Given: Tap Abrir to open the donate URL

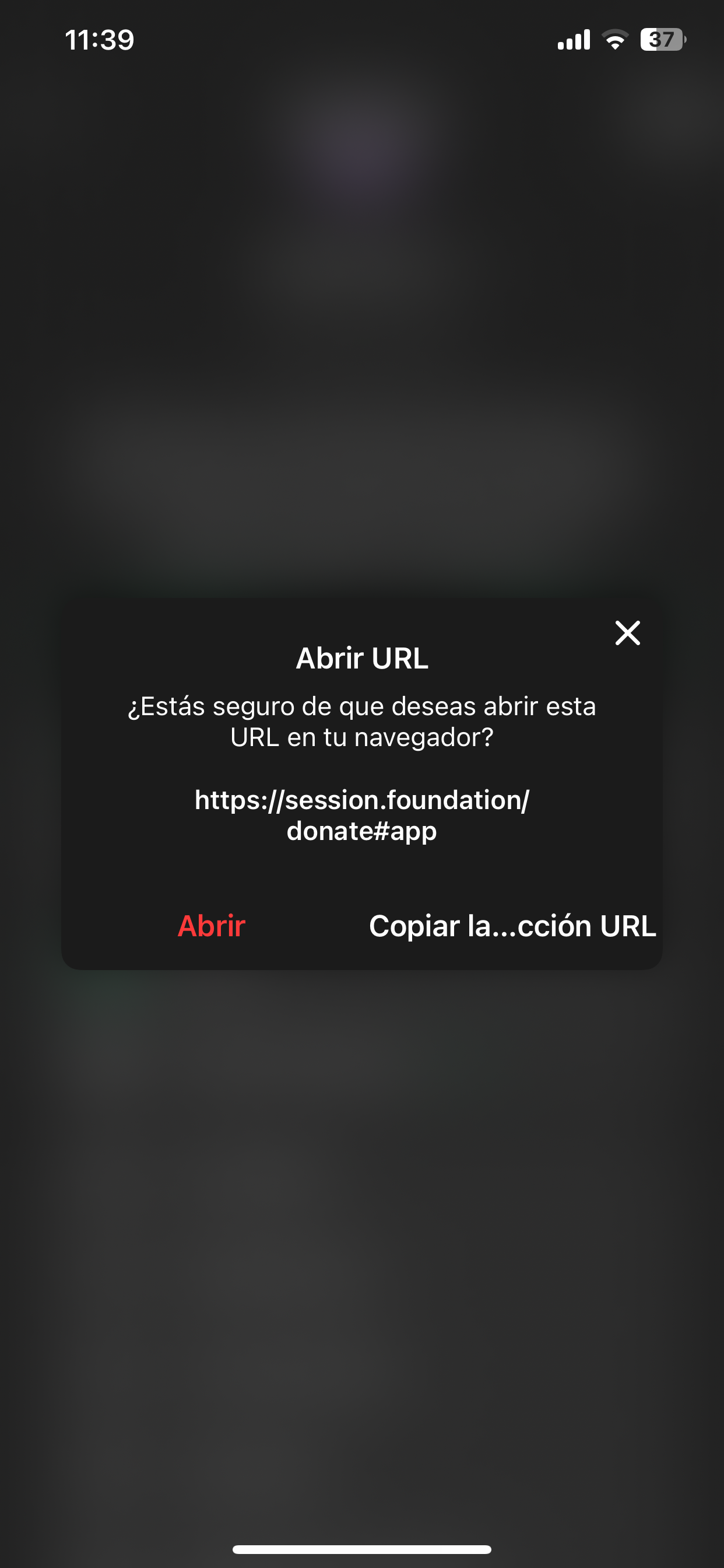Looking at the screenshot, I should [x=211, y=926].
